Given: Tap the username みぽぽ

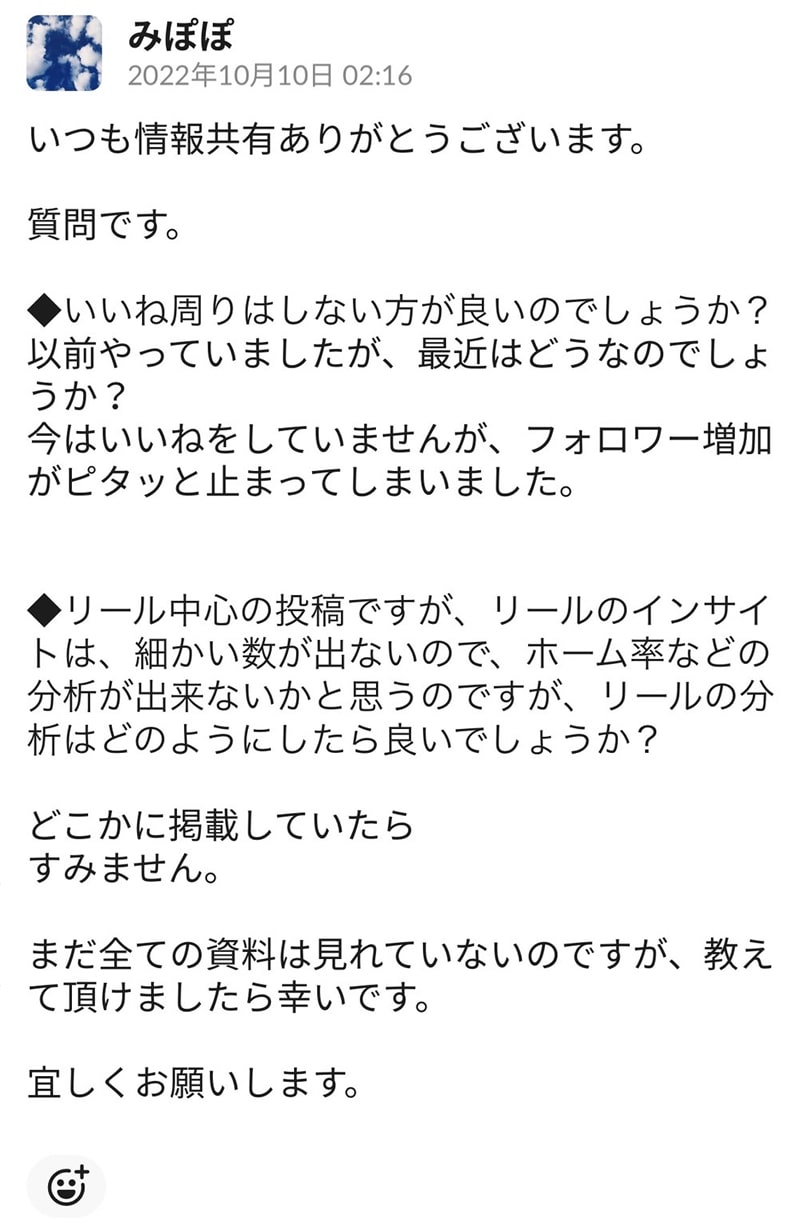Looking at the screenshot, I should 181,35.
